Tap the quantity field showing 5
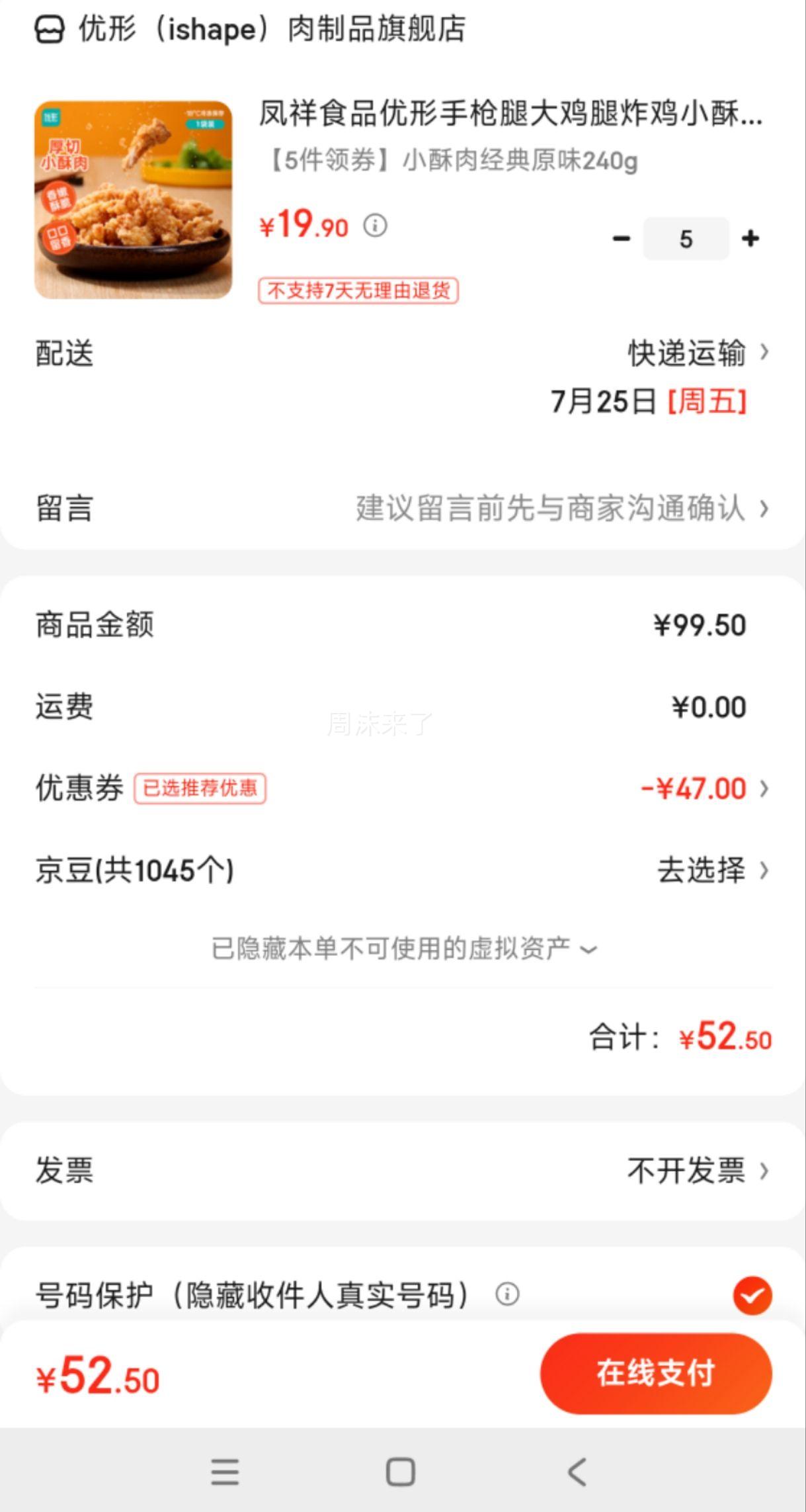This screenshot has width=806, height=1512. [x=686, y=239]
